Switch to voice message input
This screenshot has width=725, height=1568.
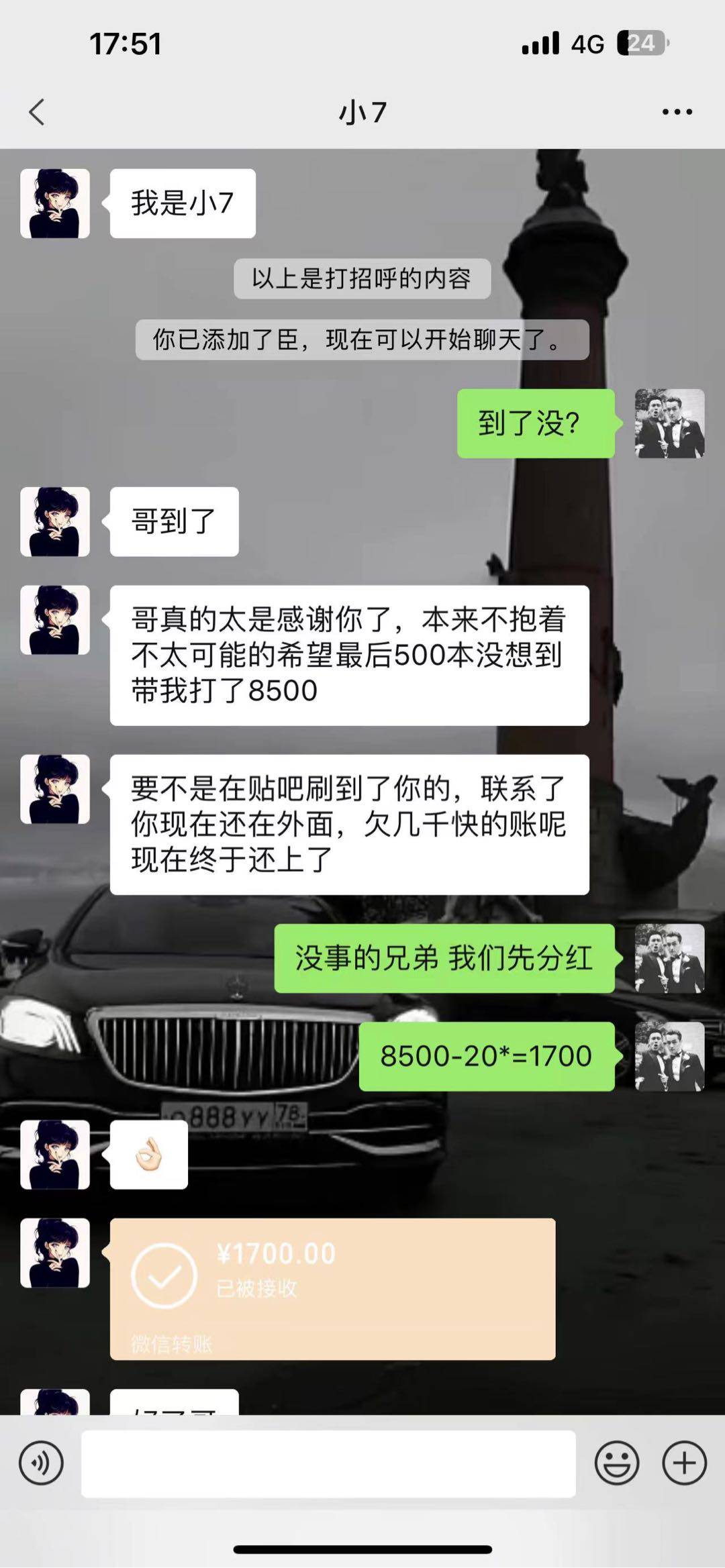41,1463
